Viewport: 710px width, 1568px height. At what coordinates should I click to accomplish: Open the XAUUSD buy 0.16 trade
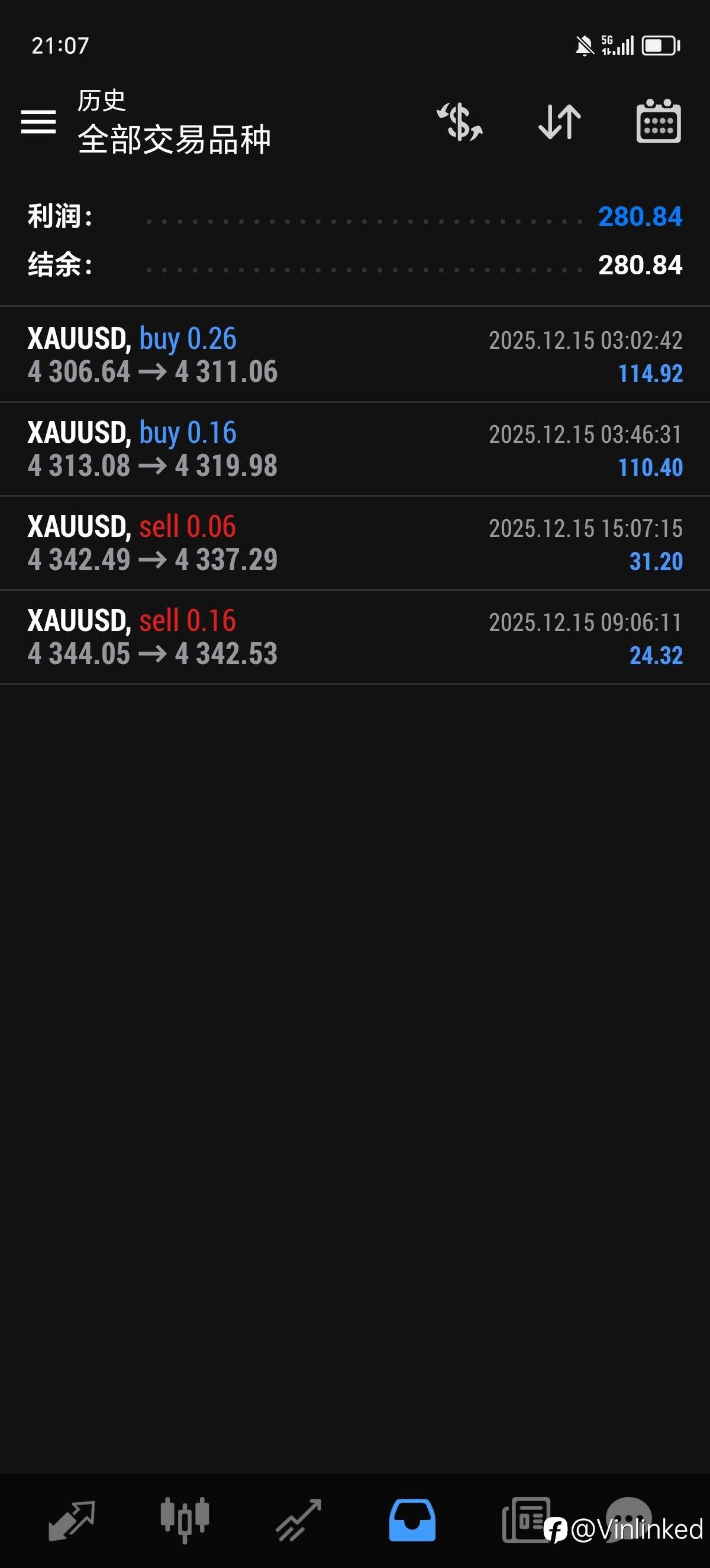355,449
